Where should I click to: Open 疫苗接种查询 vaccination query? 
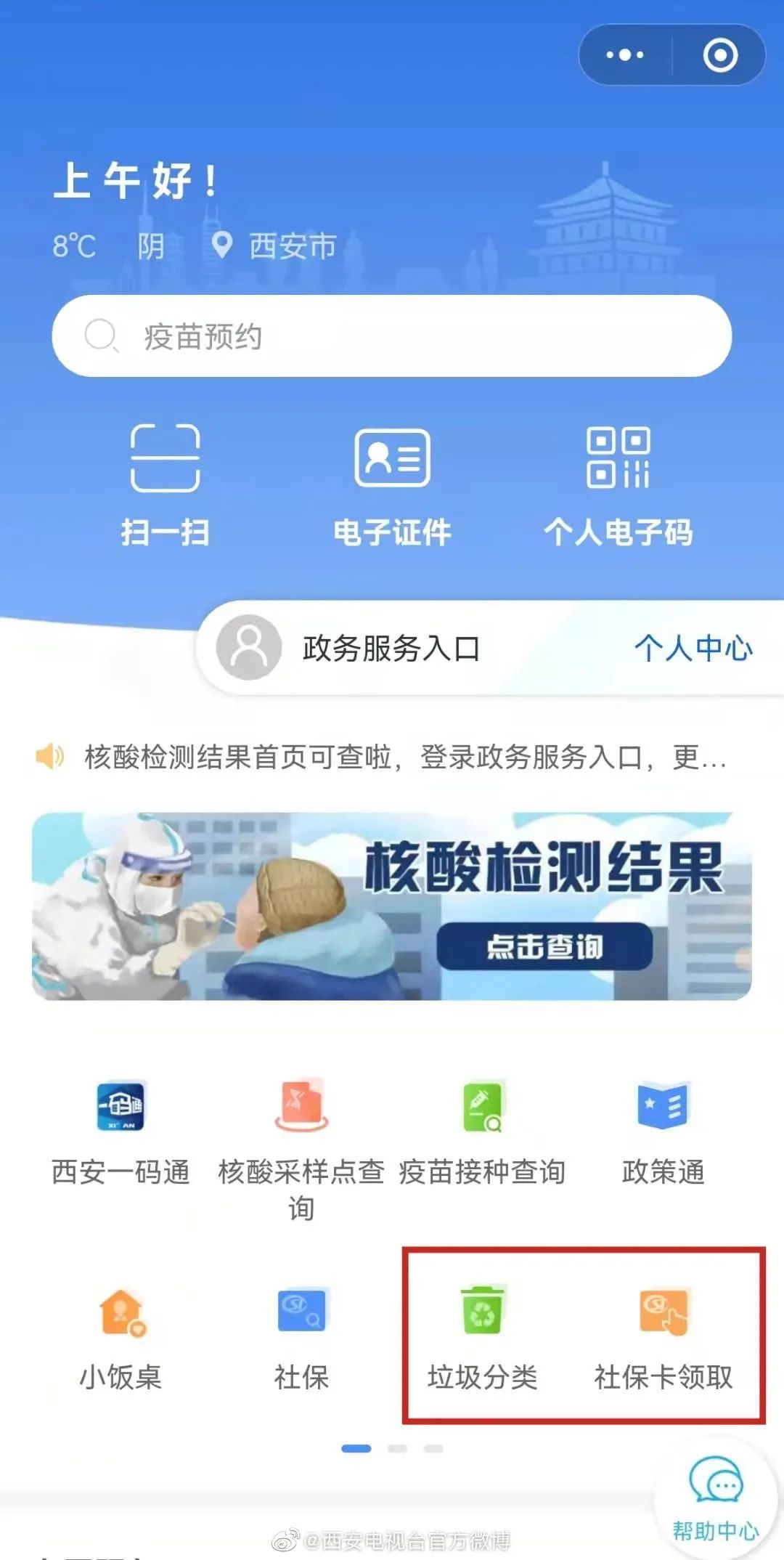481,1122
